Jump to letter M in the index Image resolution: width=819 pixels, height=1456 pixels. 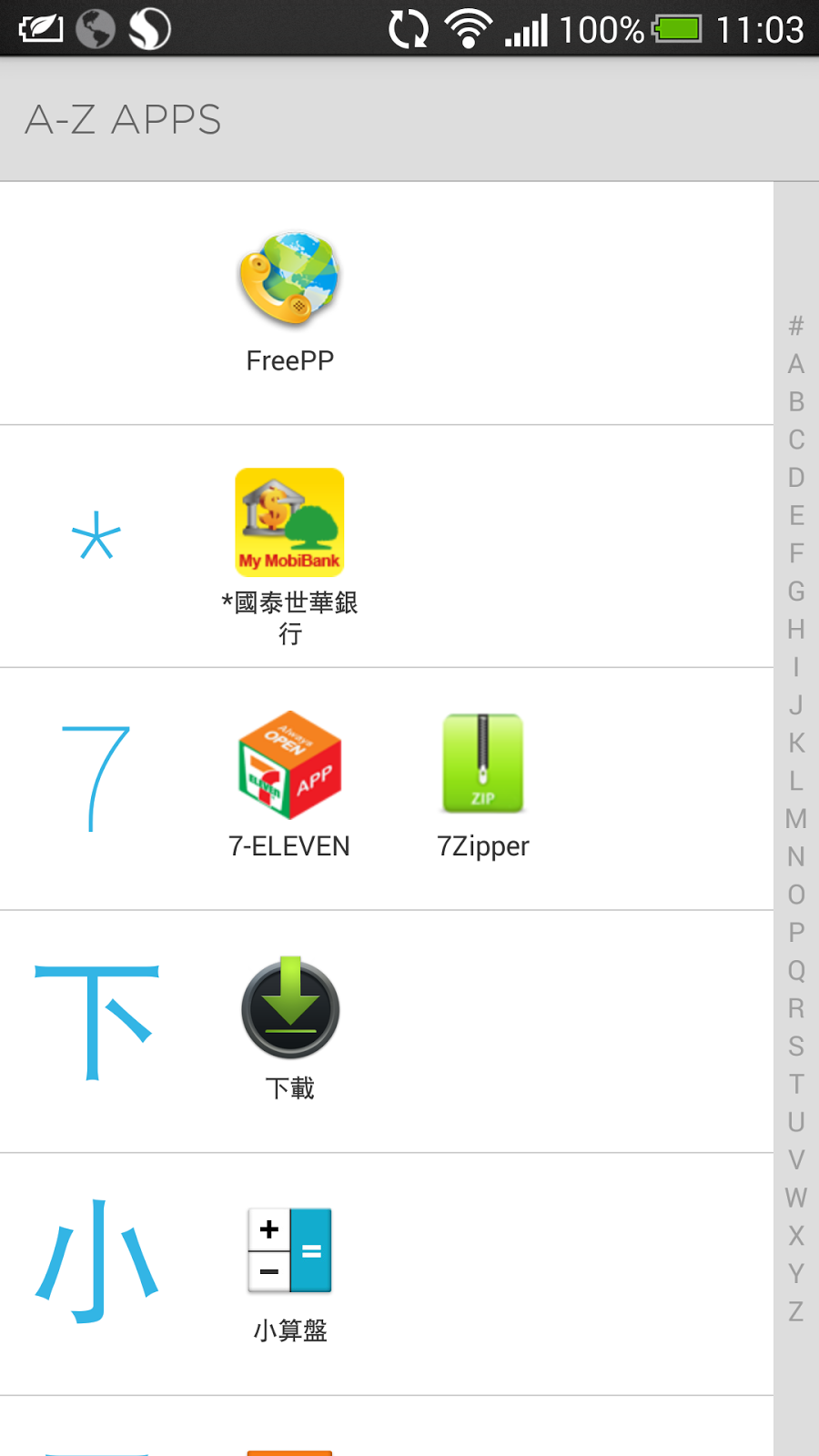point(796,819)
